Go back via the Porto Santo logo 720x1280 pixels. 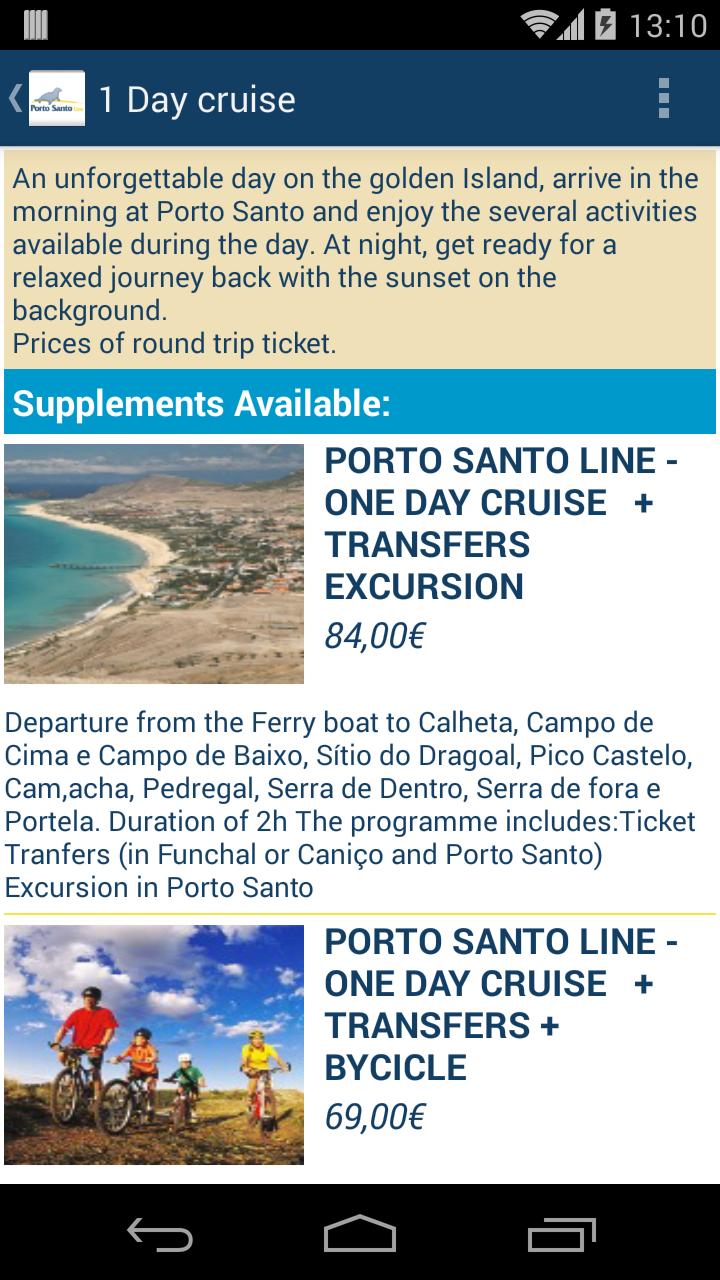[x=56, y=98]
